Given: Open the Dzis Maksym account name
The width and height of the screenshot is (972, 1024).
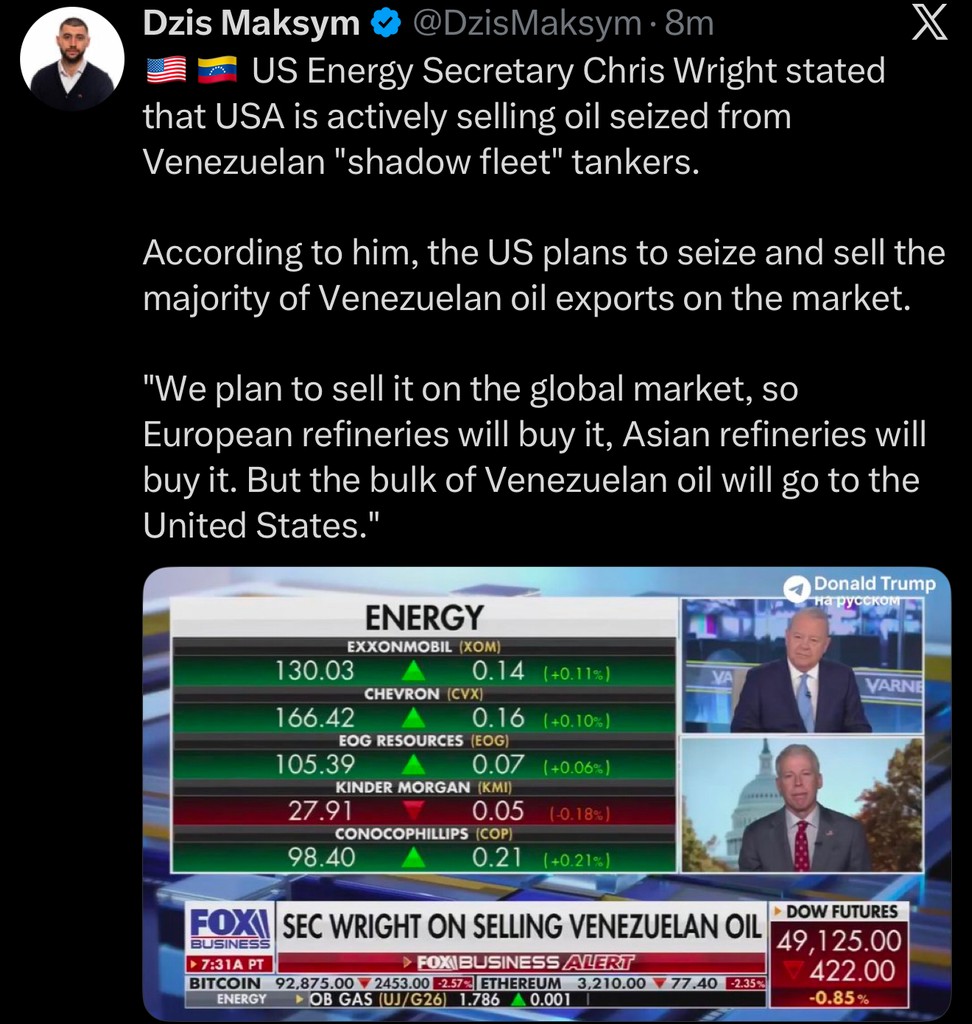Looking at the screenshot, I should 251,24.
